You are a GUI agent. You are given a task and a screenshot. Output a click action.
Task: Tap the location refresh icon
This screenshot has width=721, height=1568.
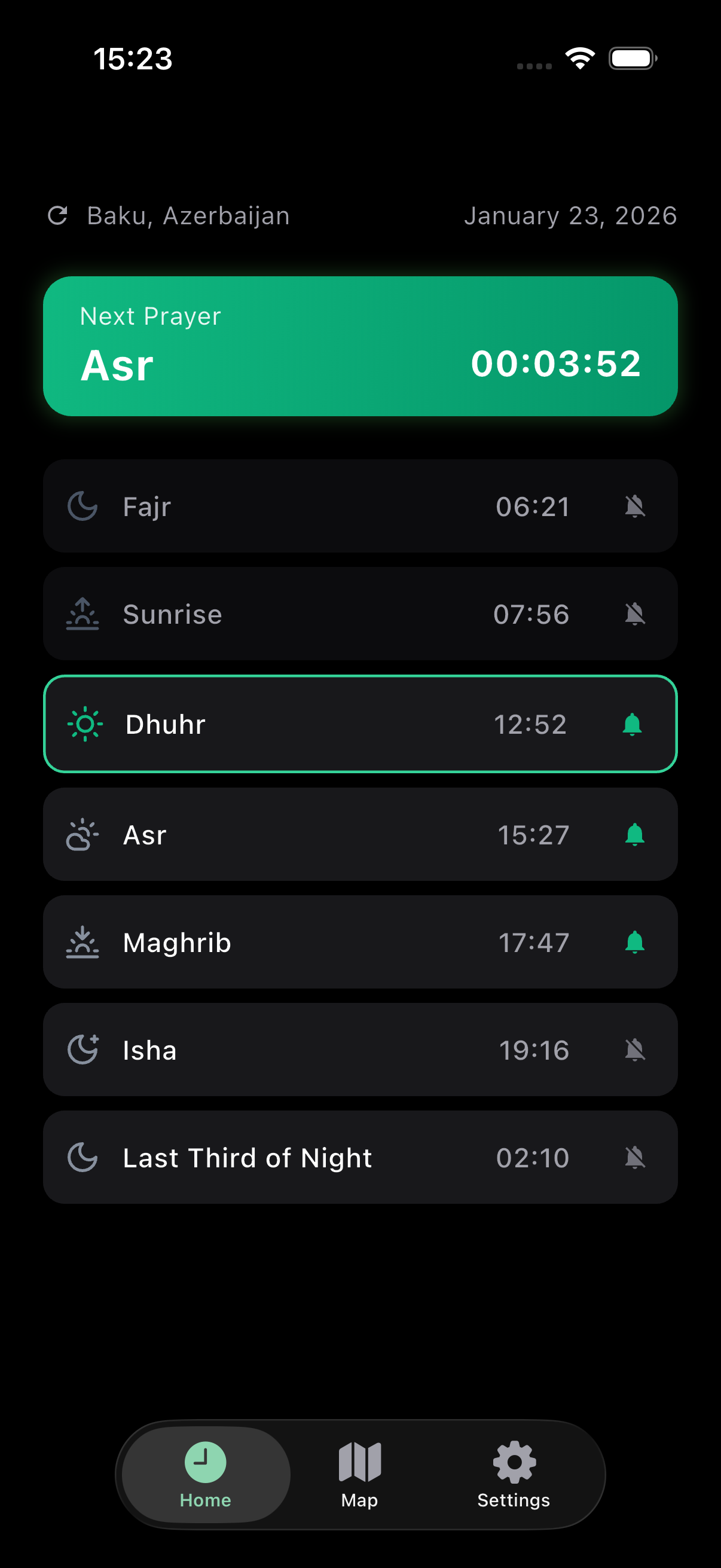59,215
